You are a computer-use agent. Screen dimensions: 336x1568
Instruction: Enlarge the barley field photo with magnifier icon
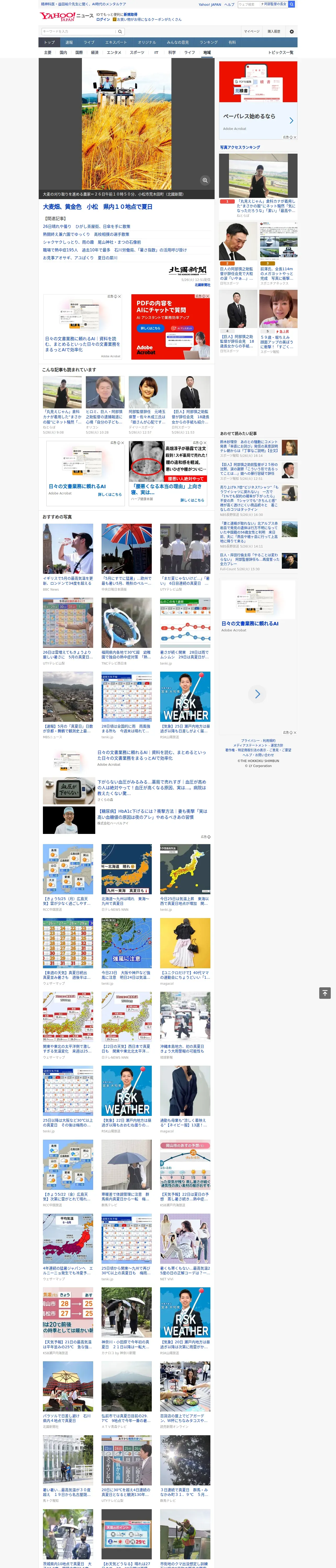(205, 180)
